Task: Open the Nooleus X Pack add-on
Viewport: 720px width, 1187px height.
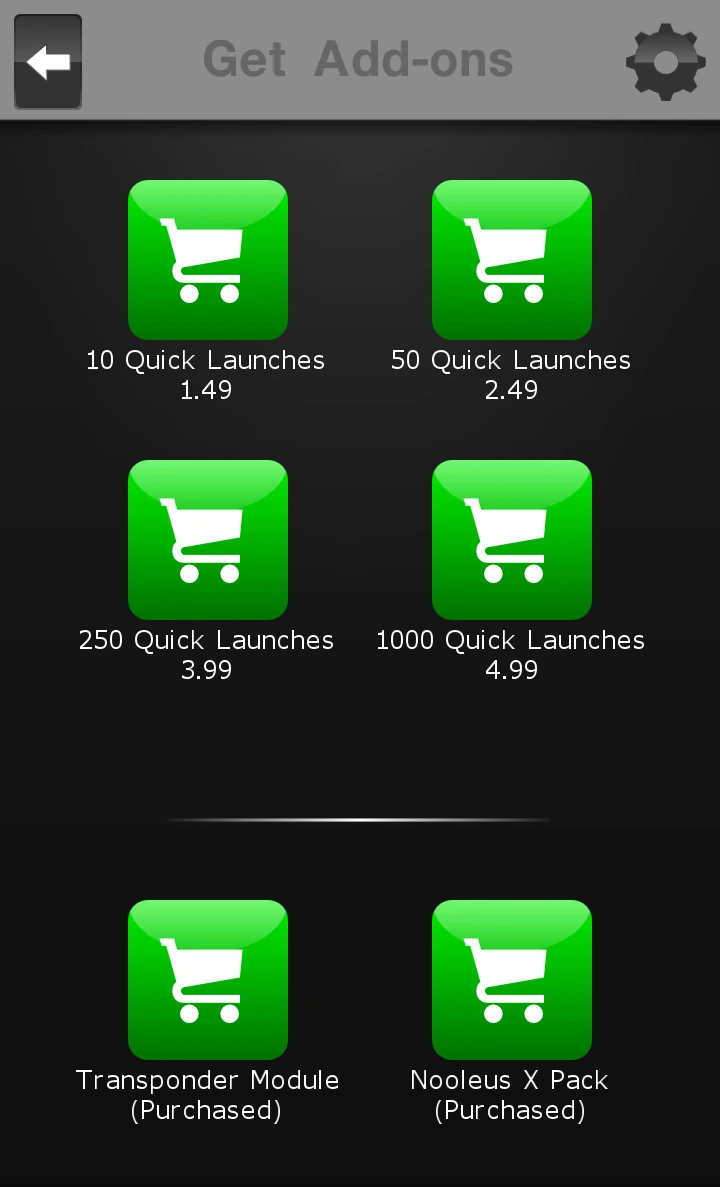Action: coord(512,980)
